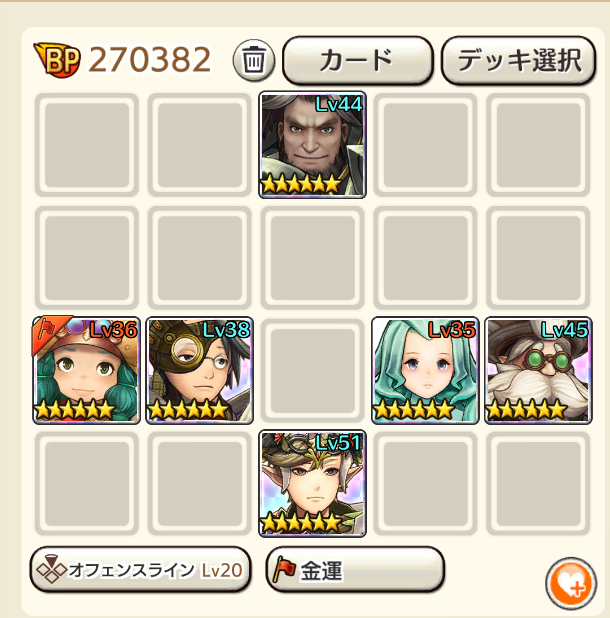This screenshot has height=618, width=610.
Task: Select the Lv36 mushroom-hat girl unit
Action: [x=86, y=370]
